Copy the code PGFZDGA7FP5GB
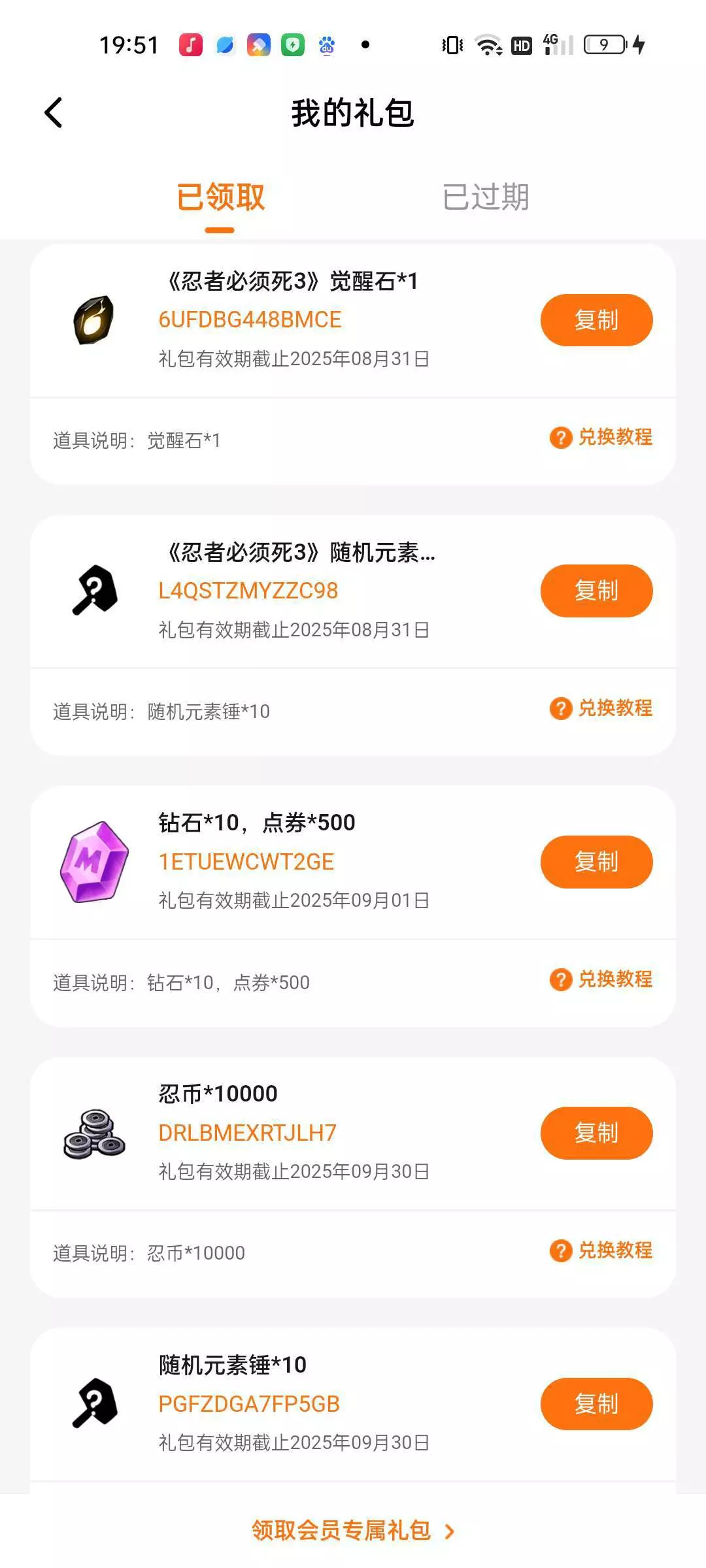This screenshot has width=706, height=1568. point(596,1403)
